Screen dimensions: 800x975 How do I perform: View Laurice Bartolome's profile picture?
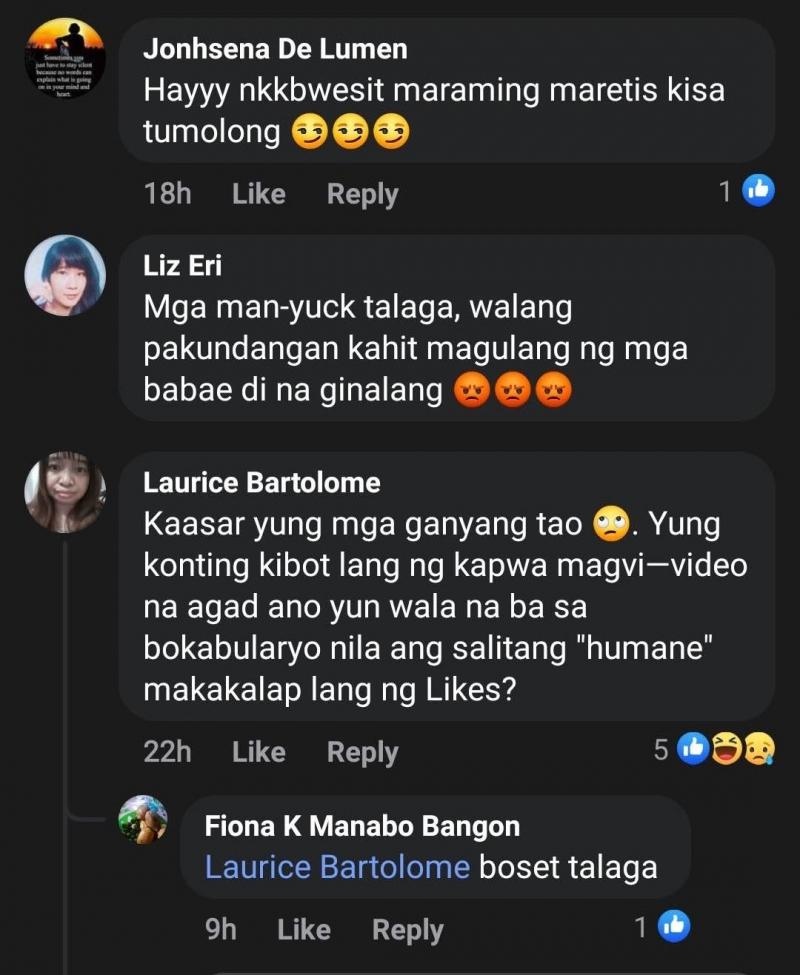(x=64, y=491)
